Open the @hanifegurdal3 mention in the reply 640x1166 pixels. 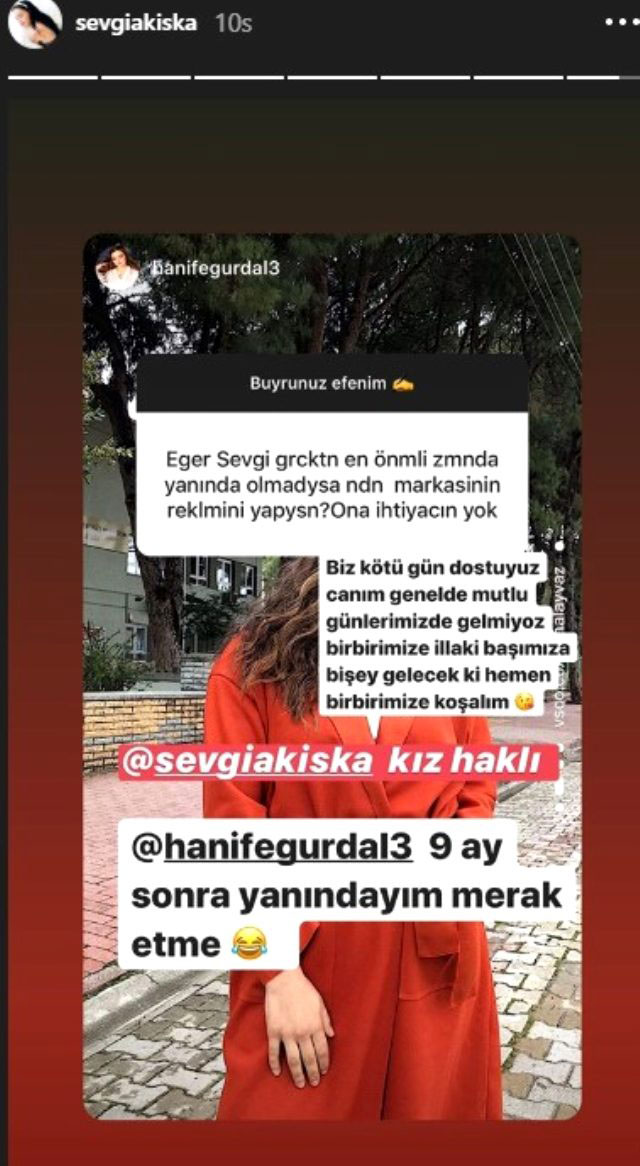coord(272,846)
